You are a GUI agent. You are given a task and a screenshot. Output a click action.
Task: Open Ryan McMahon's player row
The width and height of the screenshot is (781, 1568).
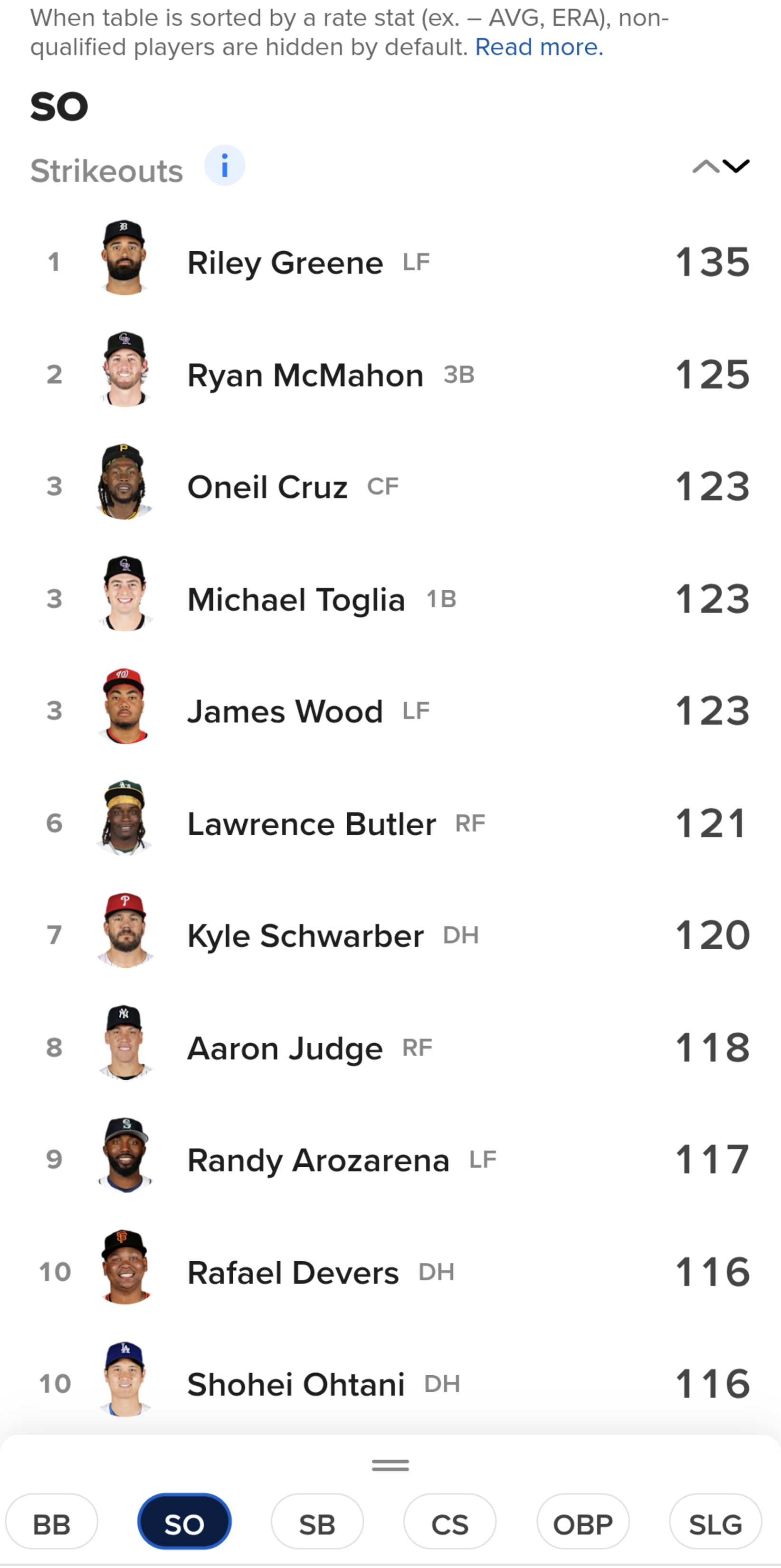pos(390,374)
